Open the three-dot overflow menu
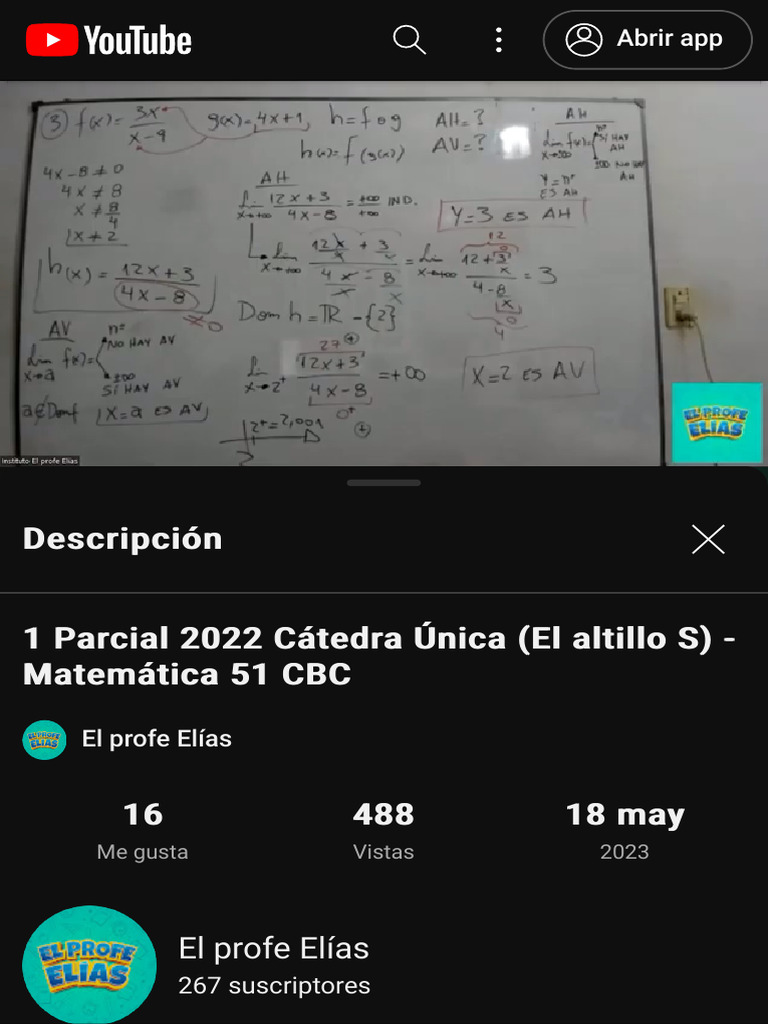 click(498, 40)
